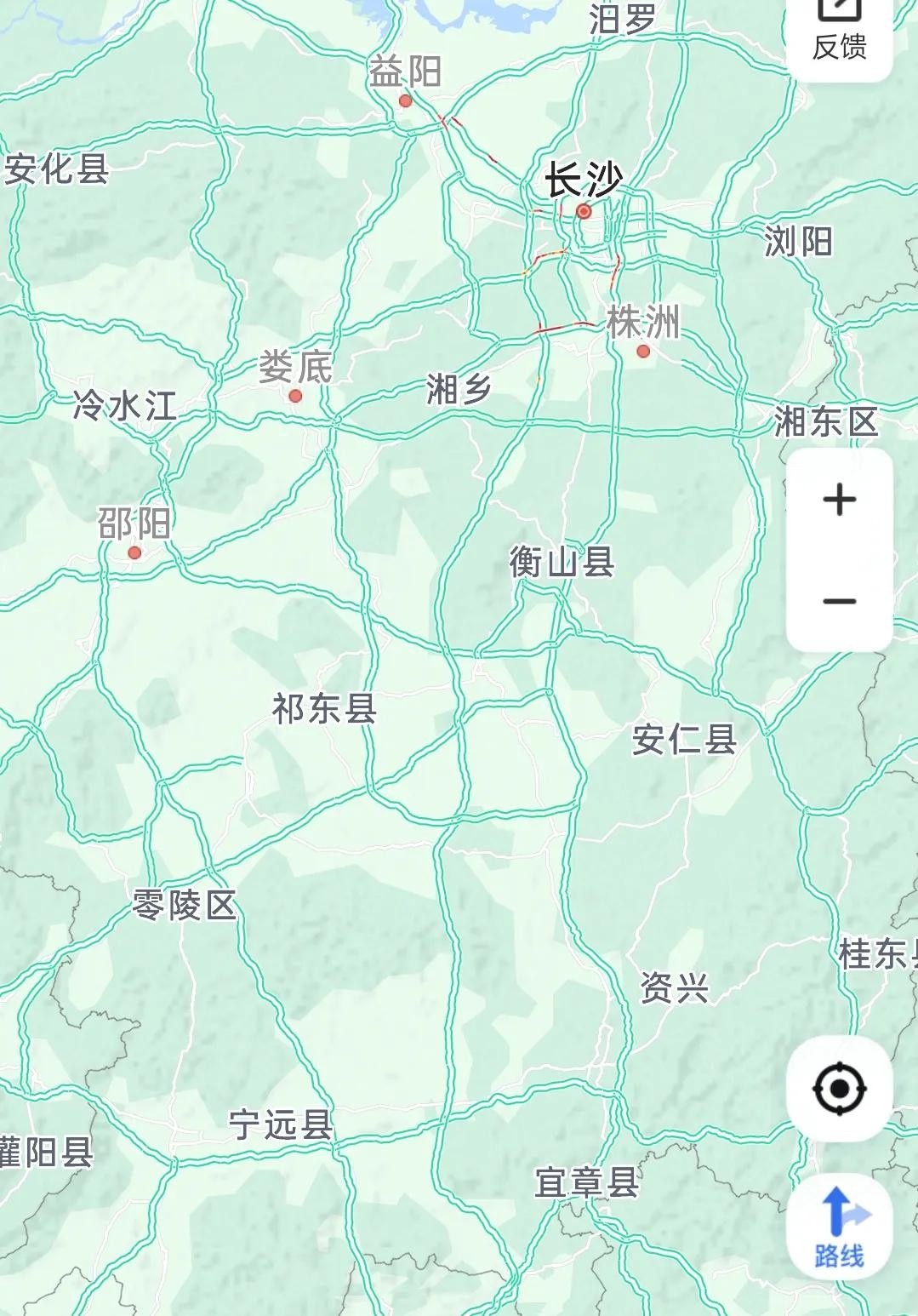
Task: Open 路线 route planning
Action: 839,1227
